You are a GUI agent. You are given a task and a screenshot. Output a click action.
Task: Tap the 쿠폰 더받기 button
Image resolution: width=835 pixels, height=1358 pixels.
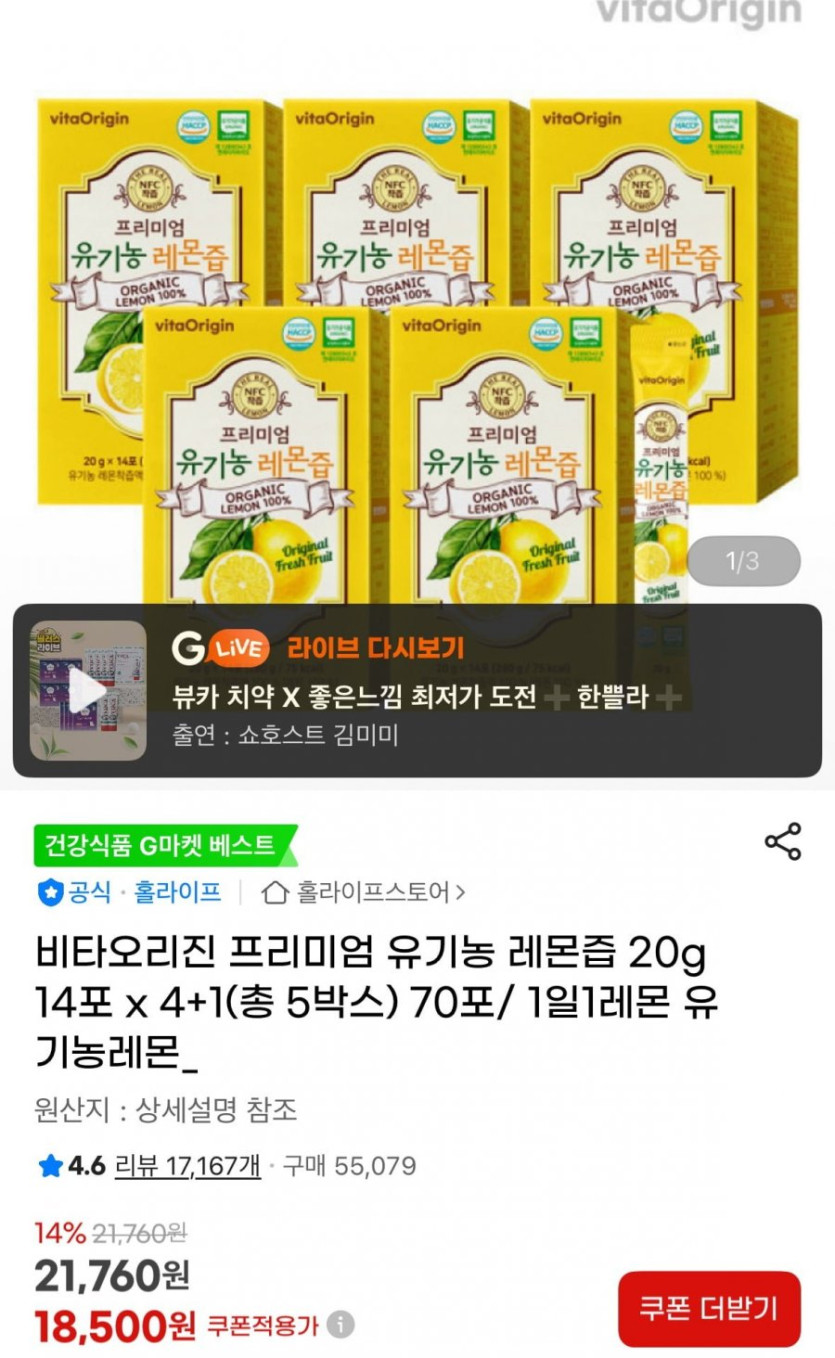click(x=709, y=1309)
